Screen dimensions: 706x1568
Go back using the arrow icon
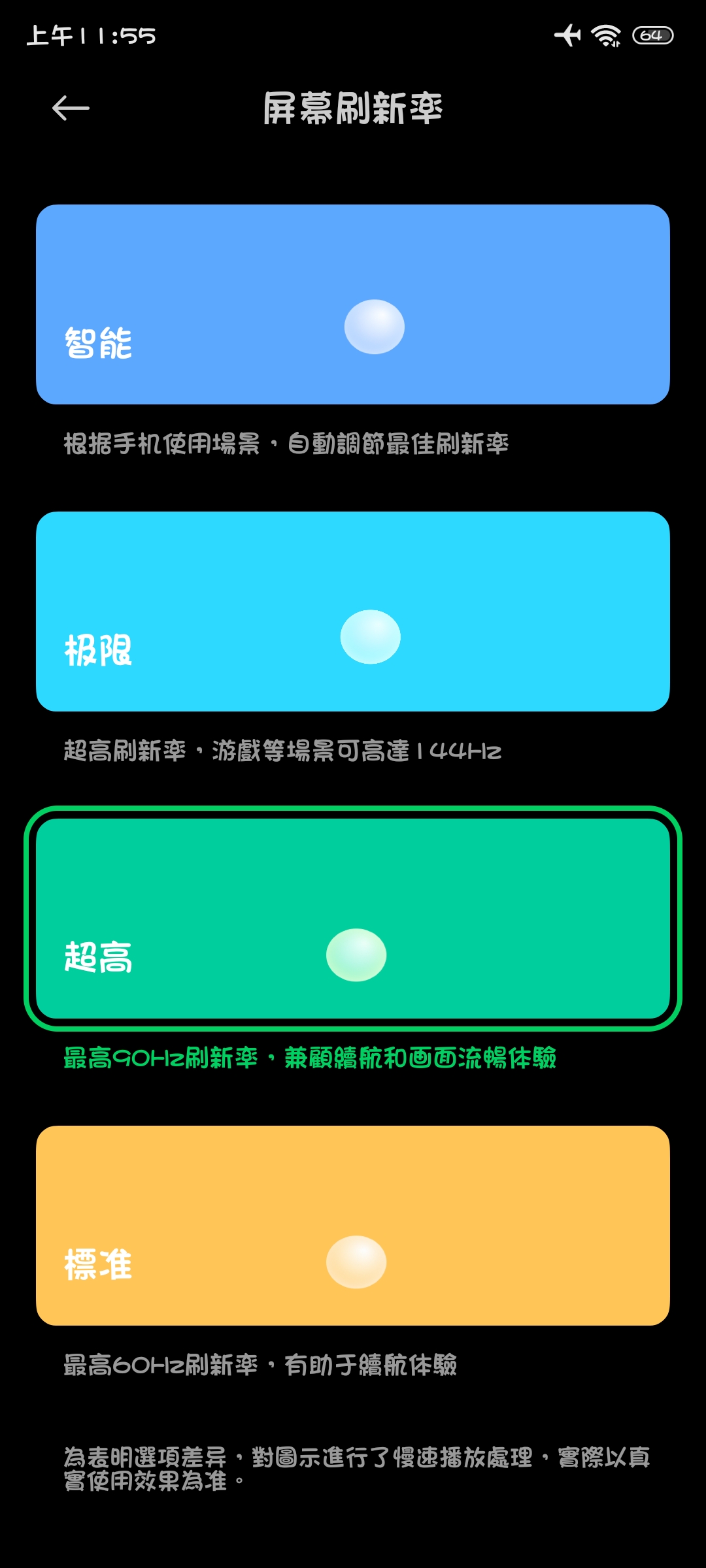[71, 108]
